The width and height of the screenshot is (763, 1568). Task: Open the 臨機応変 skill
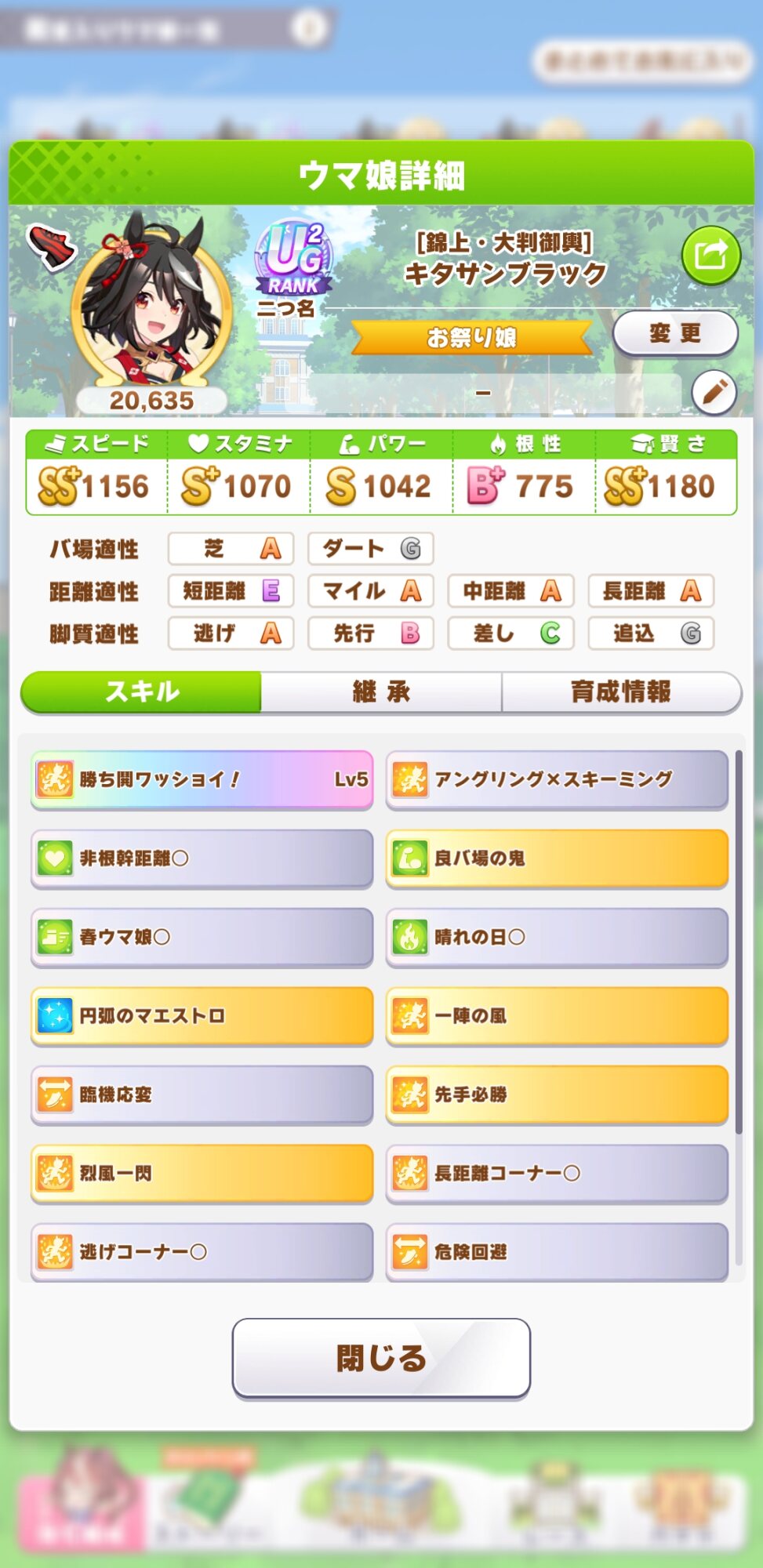point(202,1094)
